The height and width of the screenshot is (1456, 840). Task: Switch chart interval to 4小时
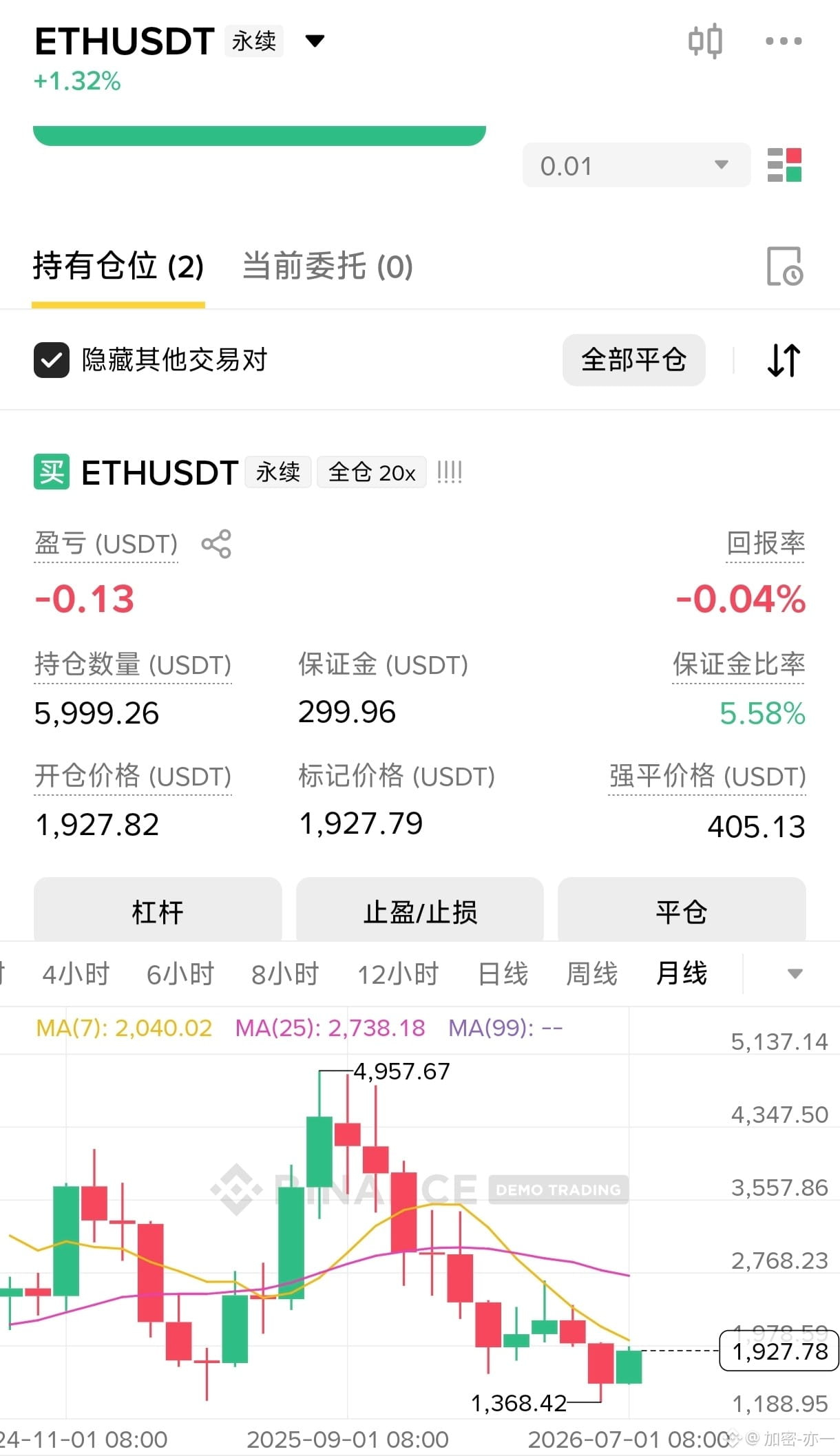point(76,974)
